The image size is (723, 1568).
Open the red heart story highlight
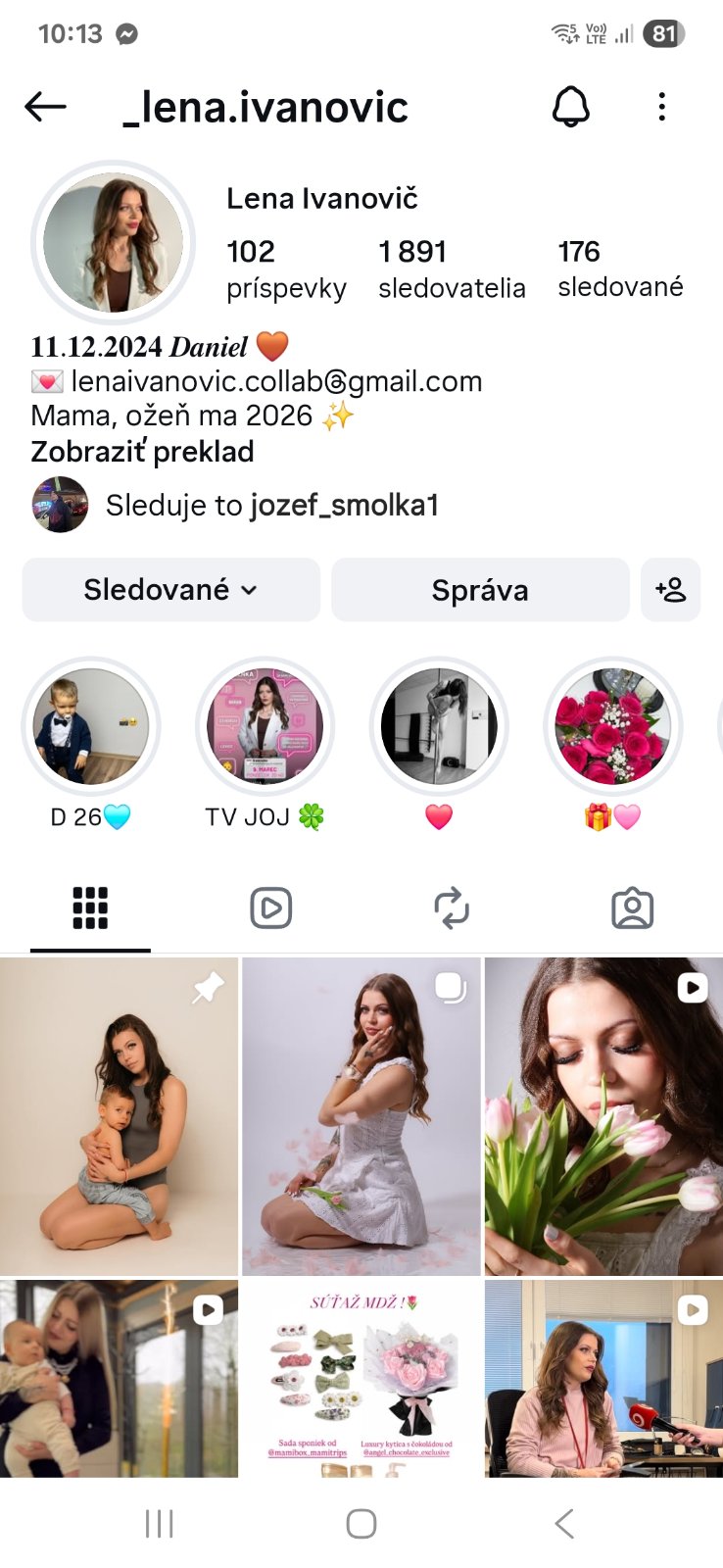pos(439,727)
